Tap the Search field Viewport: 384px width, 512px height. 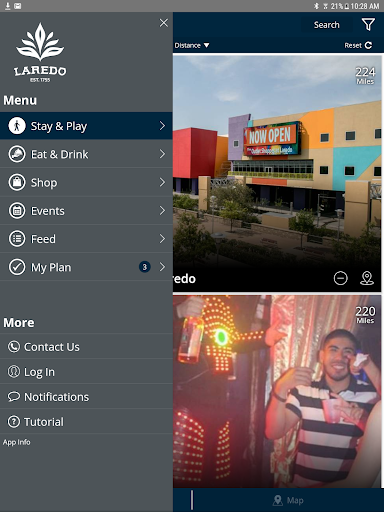(327, 25)
